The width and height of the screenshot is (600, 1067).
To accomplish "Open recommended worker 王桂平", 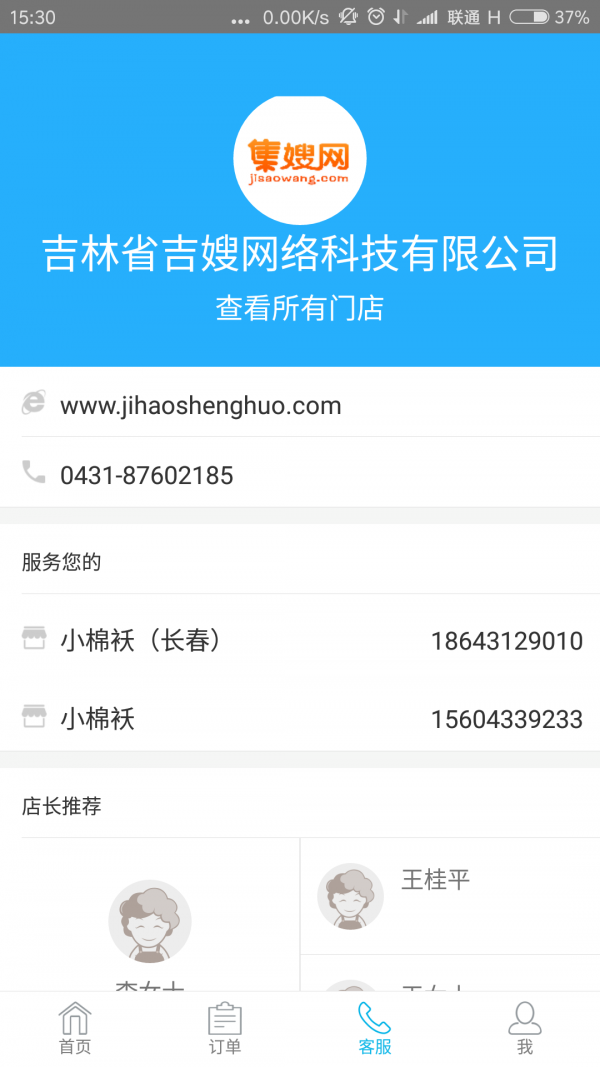I will 450,896.
